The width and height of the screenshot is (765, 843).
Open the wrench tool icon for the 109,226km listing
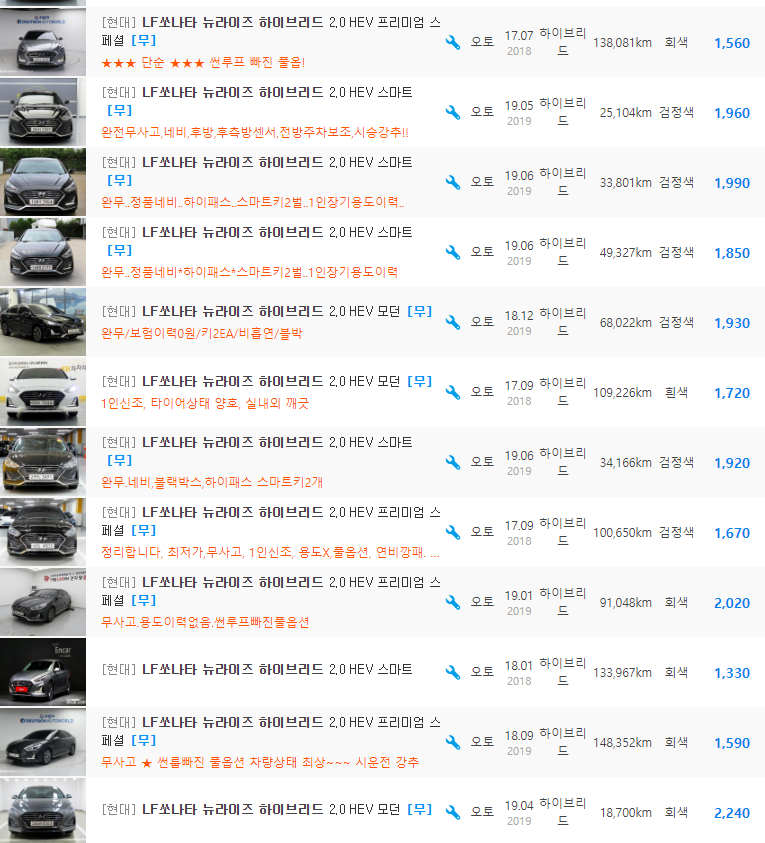(453, 392)
